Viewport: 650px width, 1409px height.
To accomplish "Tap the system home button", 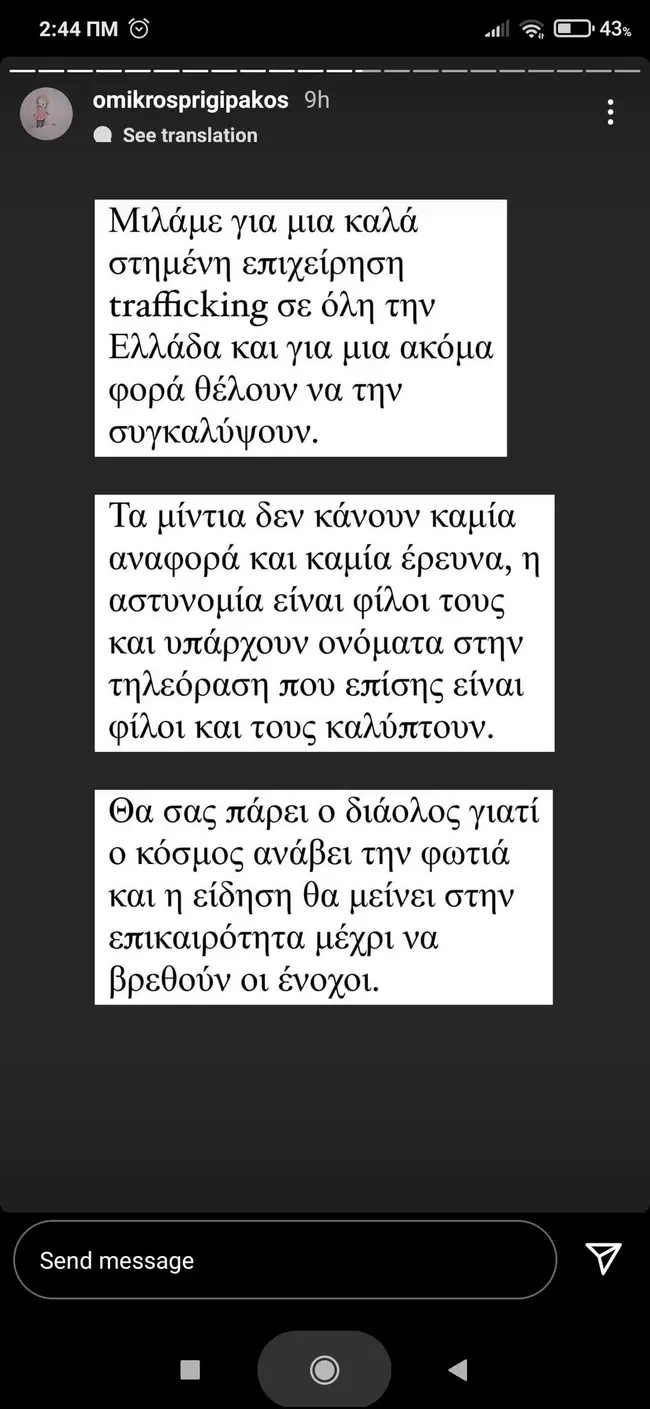I will (x=324, y=1369).
